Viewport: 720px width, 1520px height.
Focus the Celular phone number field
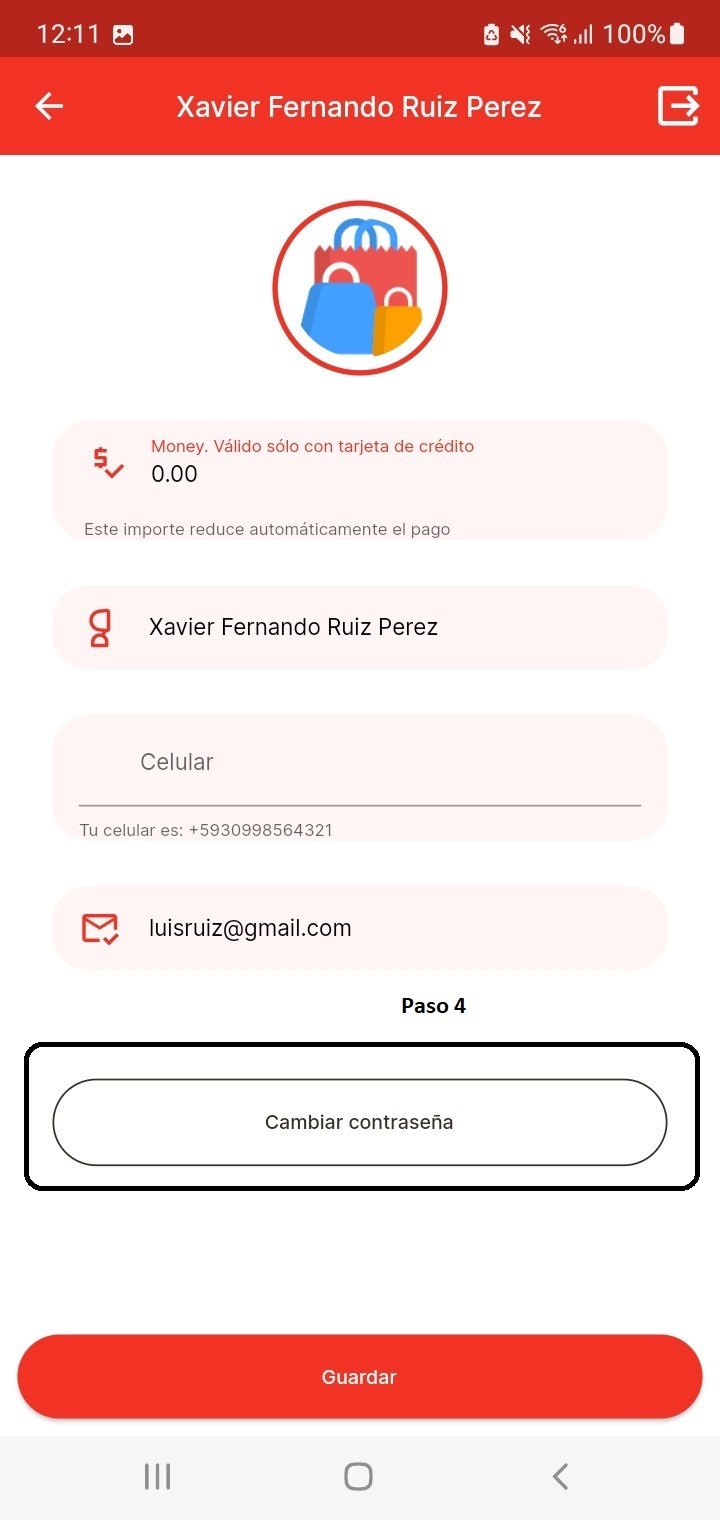(x=359, y=763)
